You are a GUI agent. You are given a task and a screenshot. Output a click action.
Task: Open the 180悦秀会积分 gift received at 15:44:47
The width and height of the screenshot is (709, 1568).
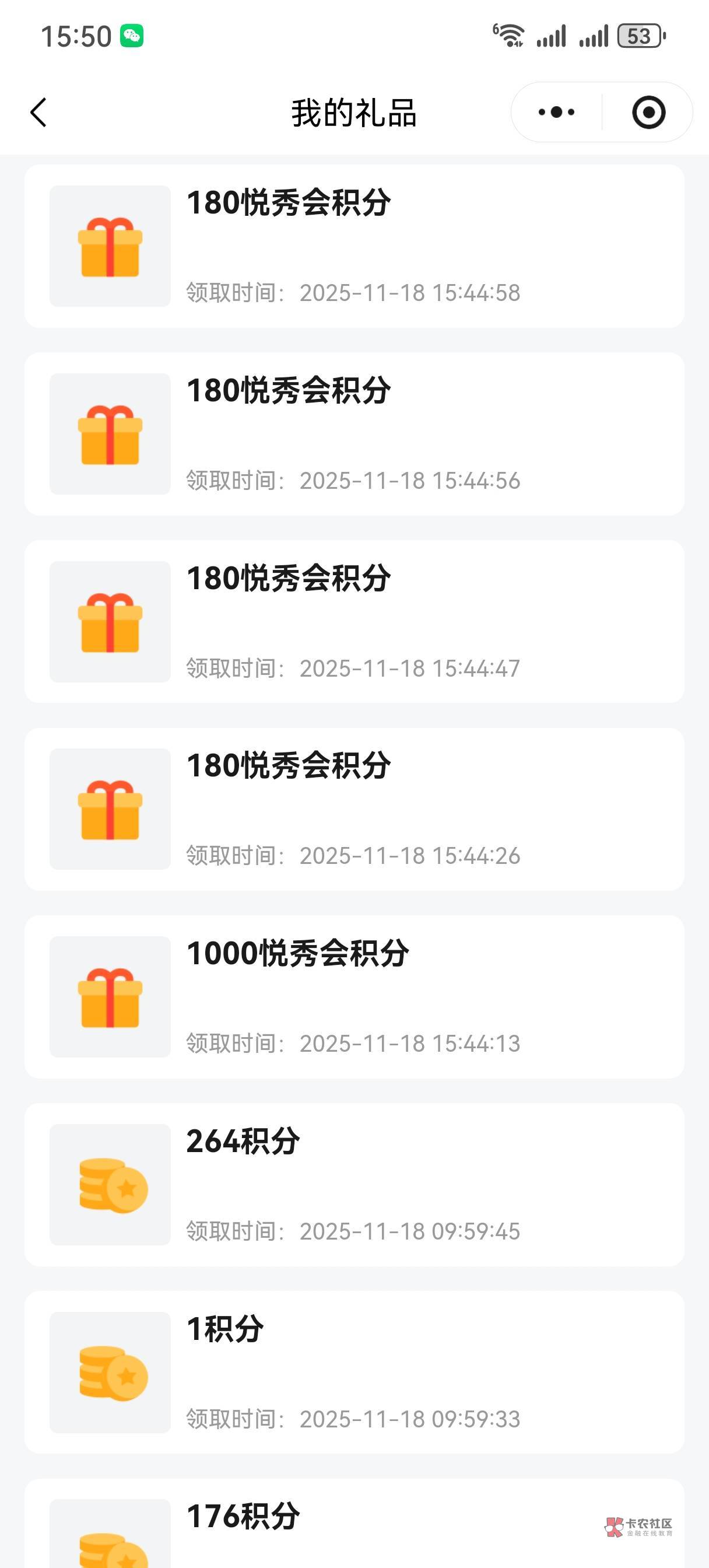pyautogui.click(x=354, y=621)
